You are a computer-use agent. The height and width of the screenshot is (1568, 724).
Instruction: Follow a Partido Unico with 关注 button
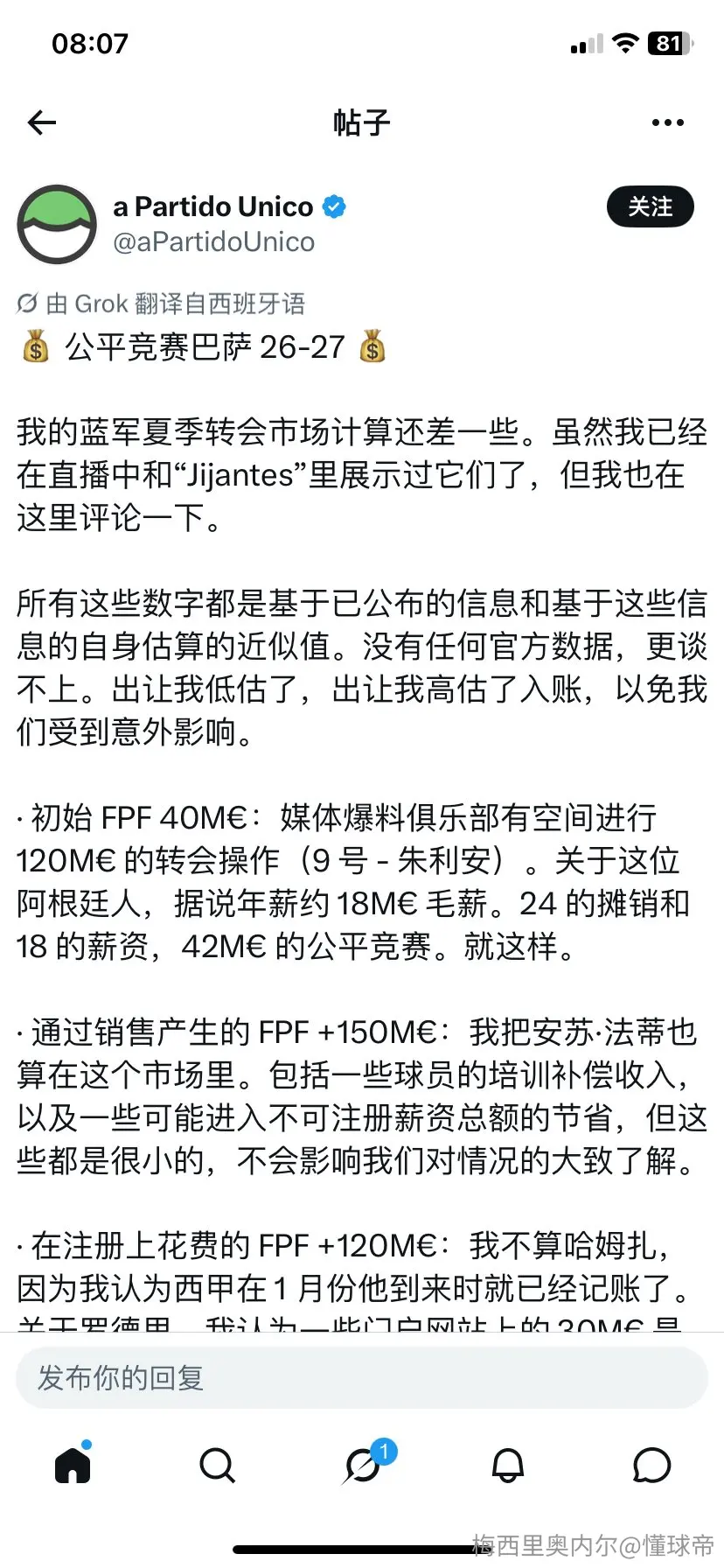(x=650, y=207)
